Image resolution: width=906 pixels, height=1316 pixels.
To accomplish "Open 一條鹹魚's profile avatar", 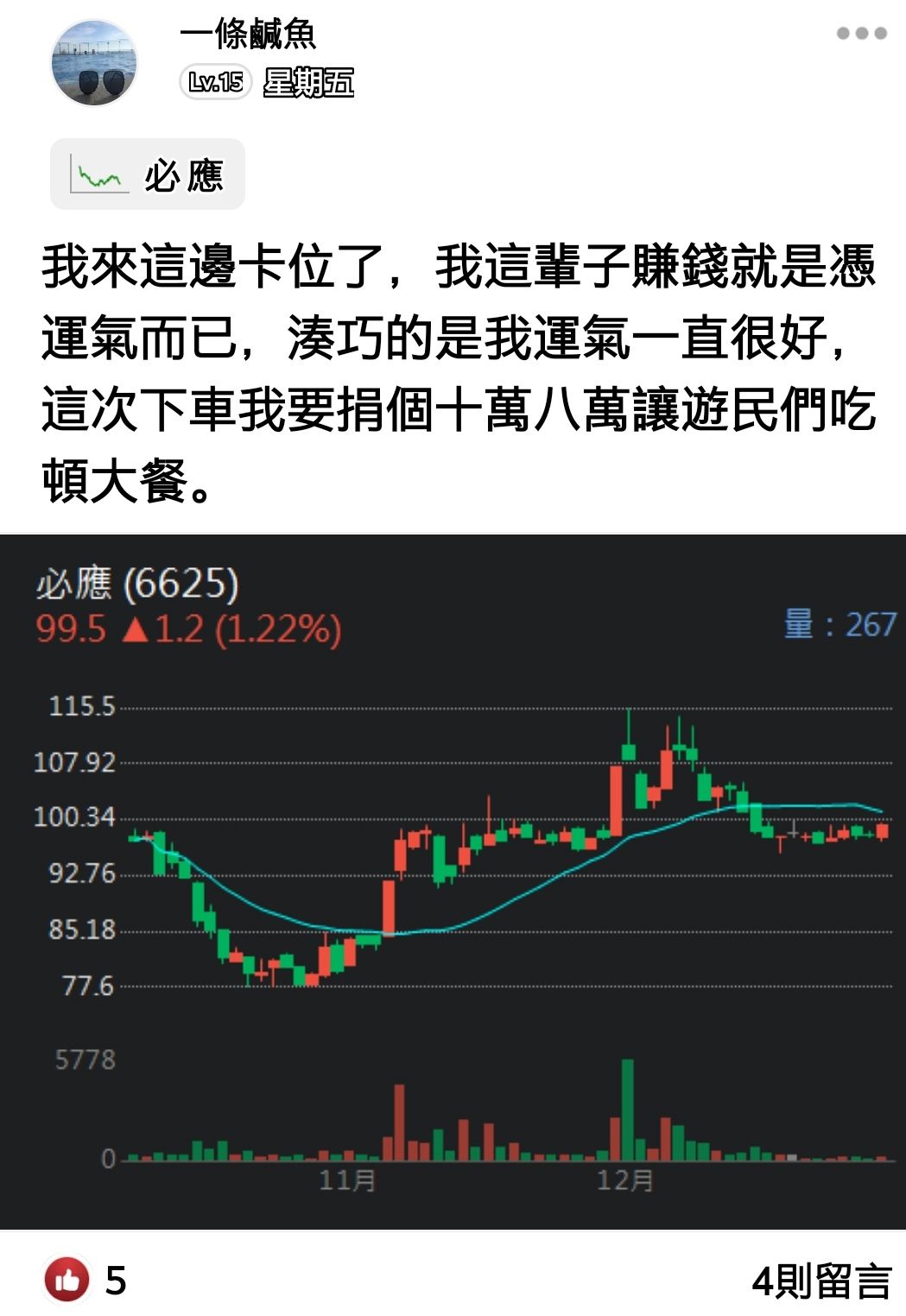I will click(94, 63).
